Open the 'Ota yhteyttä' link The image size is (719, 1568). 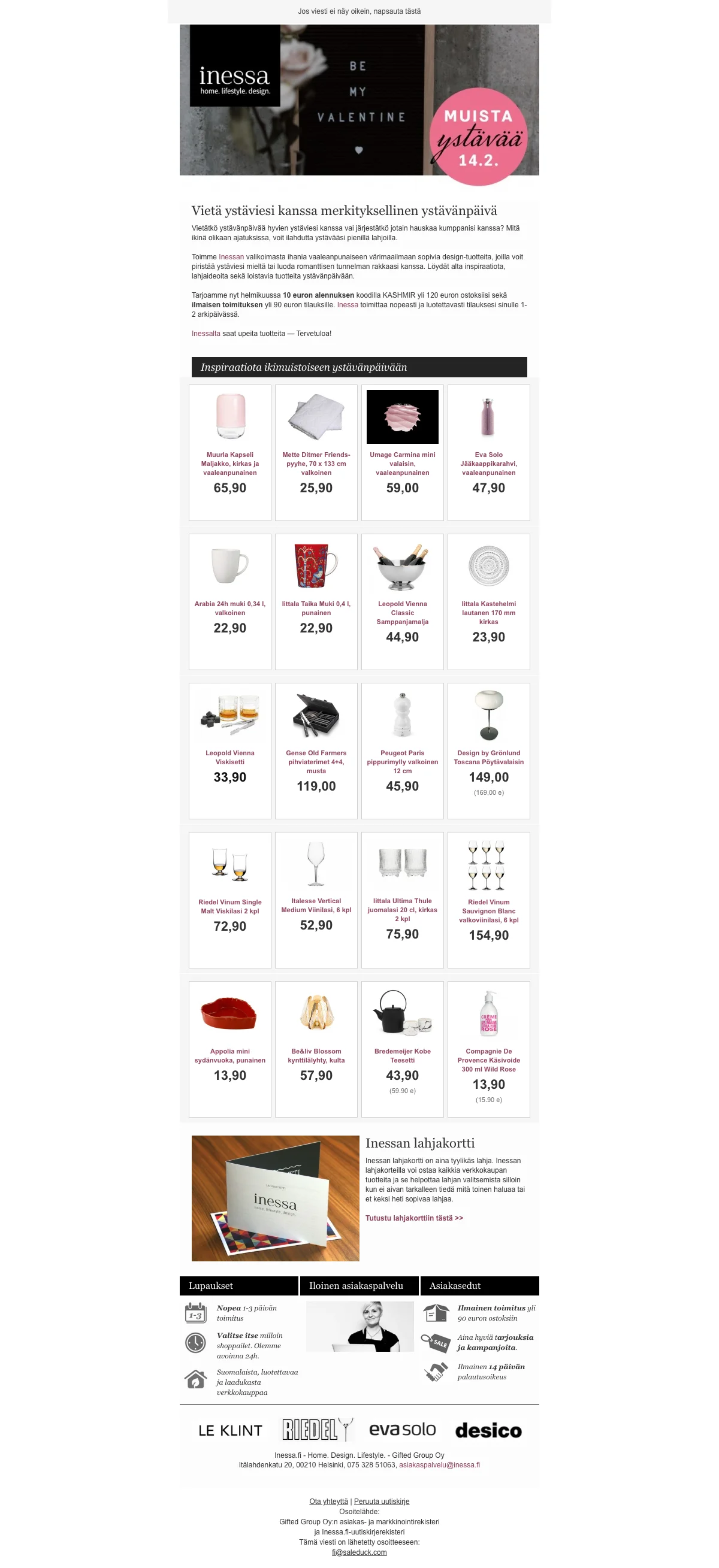pos(329,1501)
